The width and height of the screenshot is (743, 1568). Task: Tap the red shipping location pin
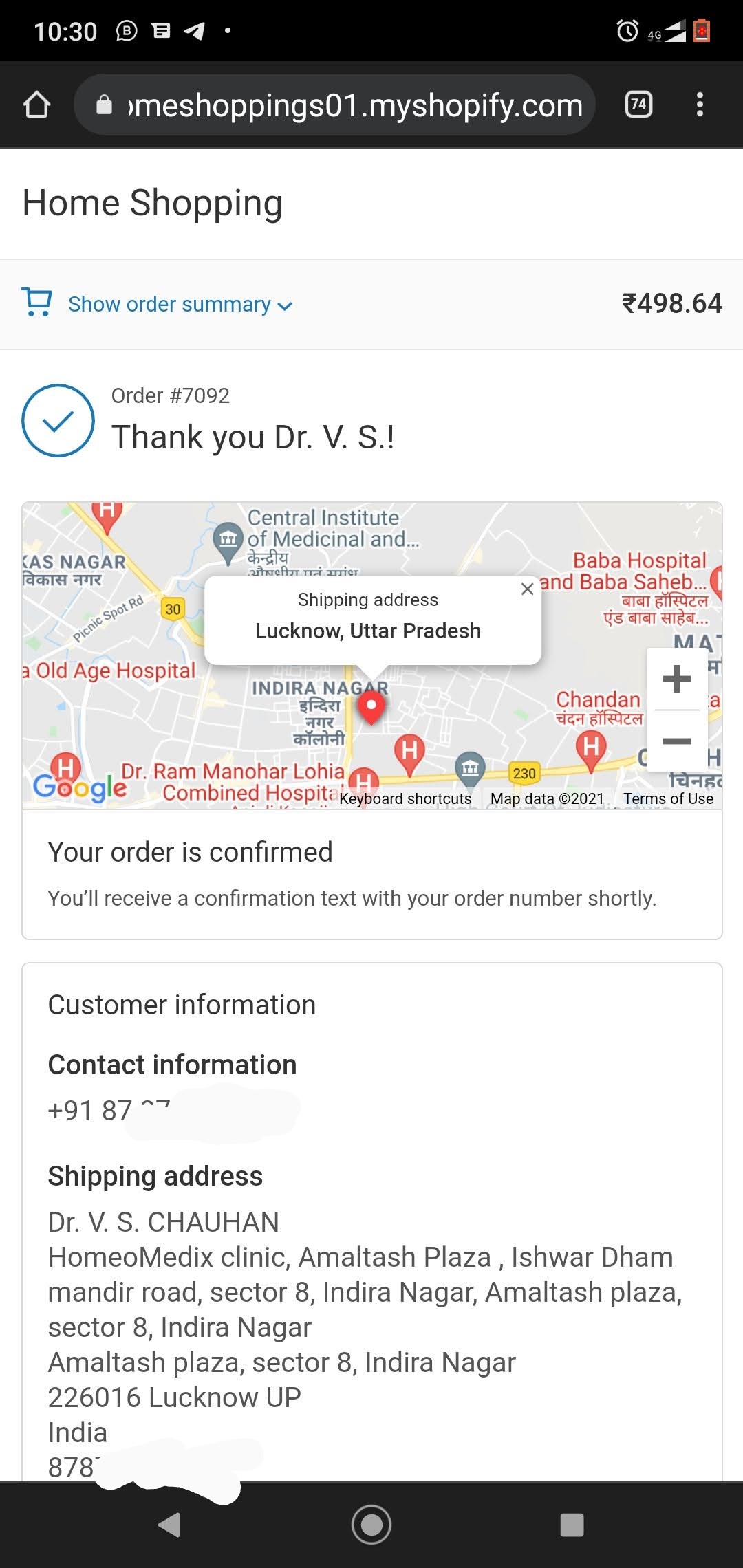point(371,707)
